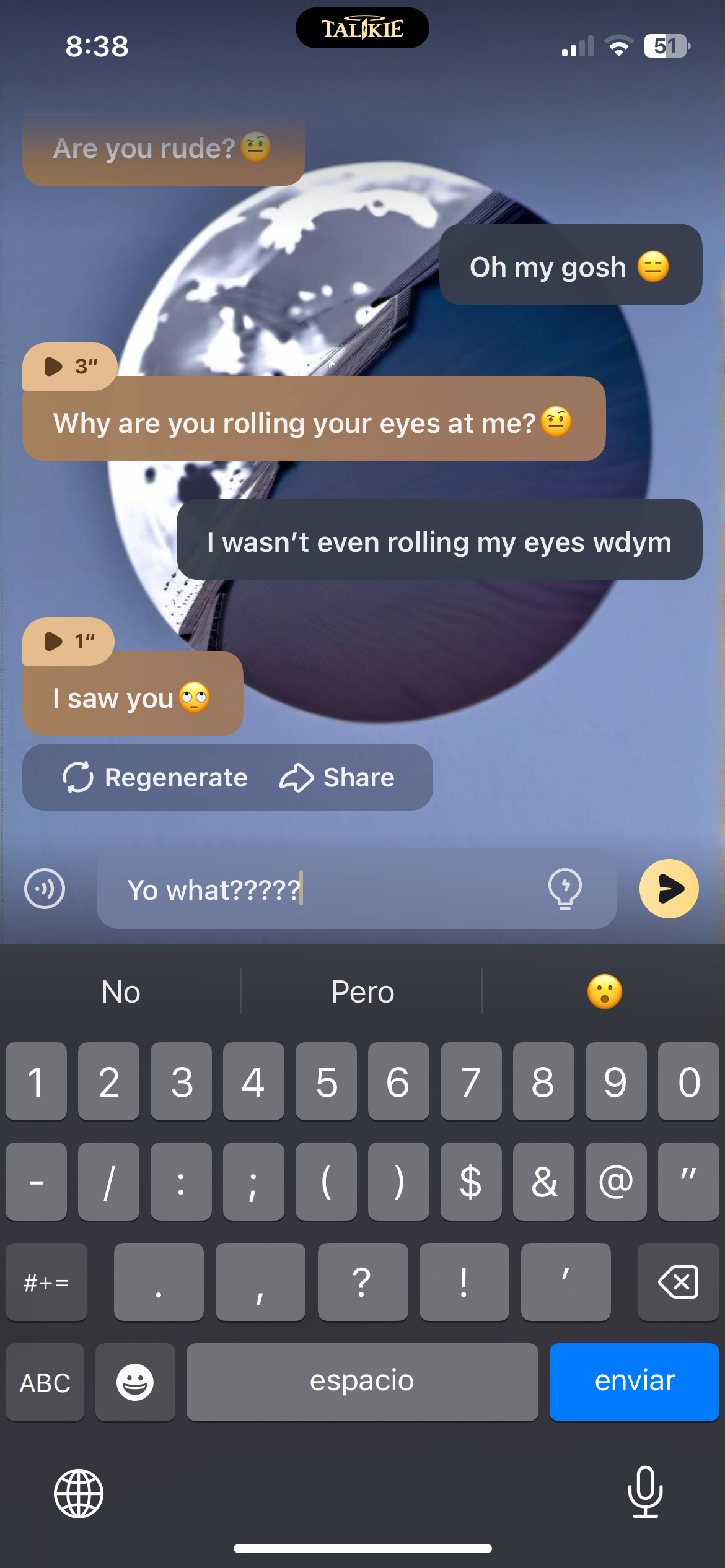The width and height of the screenshot is (725, 1568).
Task: Start dictation with microphone icon
Action: click(x=645, y=1492)
